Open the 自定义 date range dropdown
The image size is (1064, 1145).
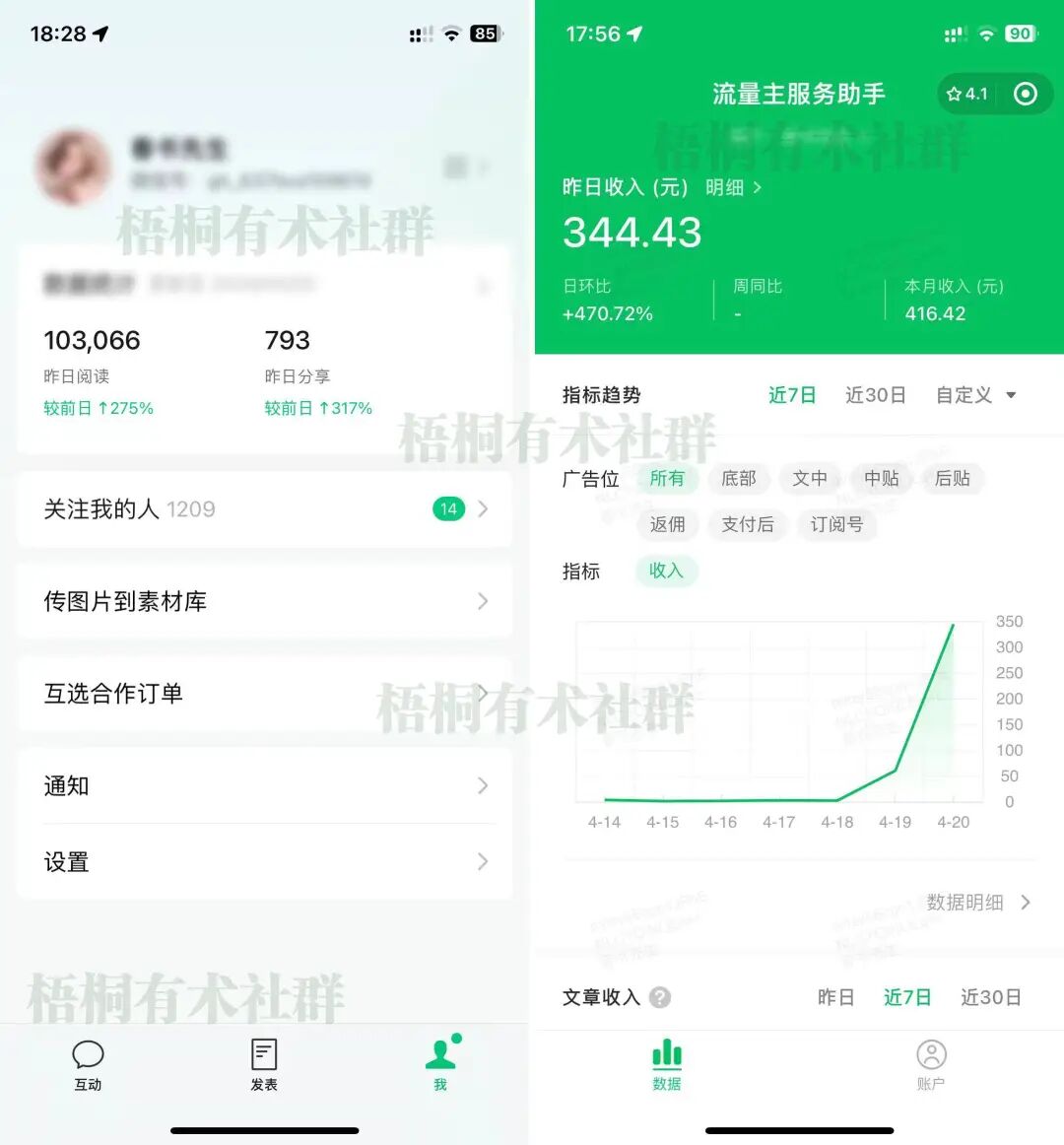[976, 394]
